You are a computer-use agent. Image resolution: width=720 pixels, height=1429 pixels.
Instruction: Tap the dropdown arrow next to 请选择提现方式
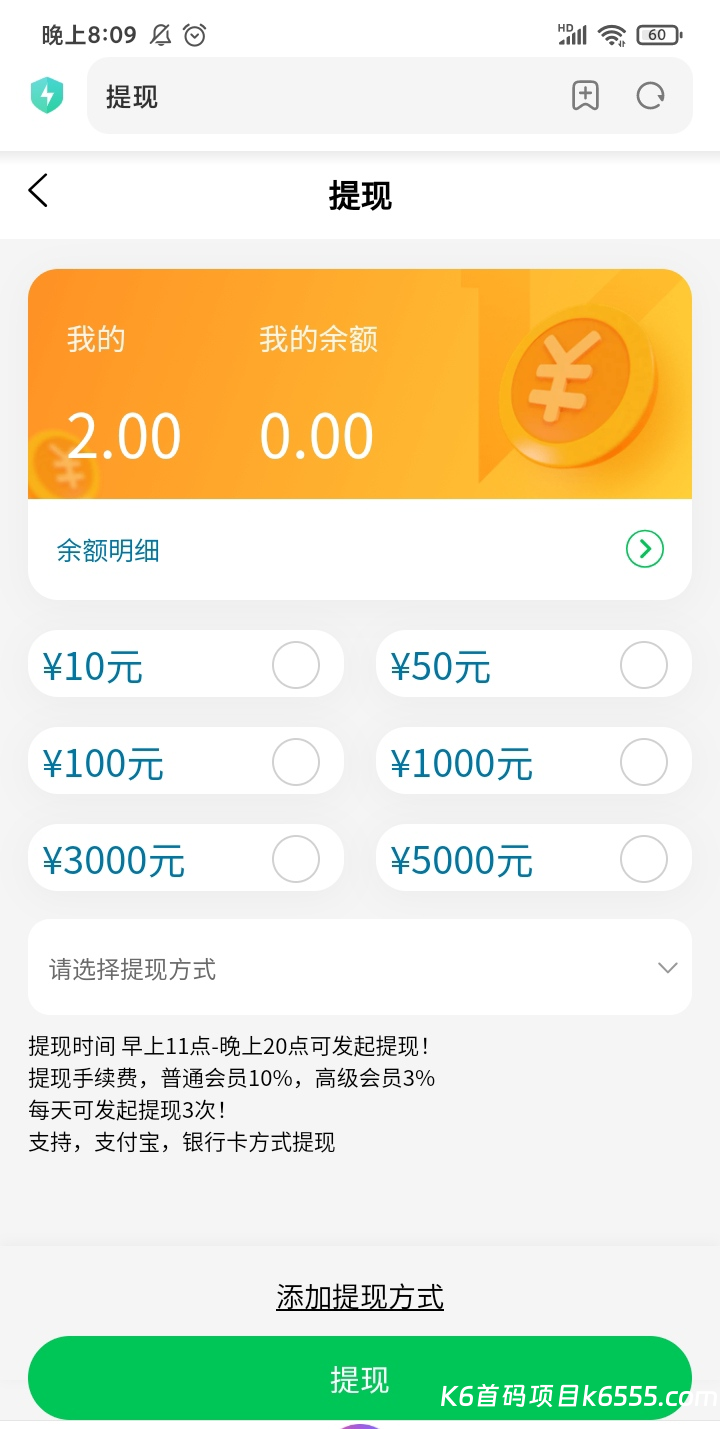tap(667, 967)
